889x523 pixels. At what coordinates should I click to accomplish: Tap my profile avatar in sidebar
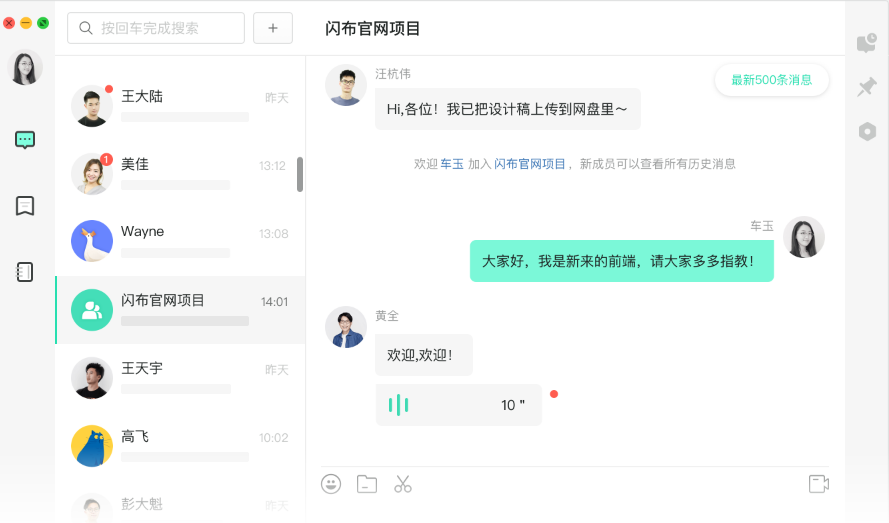click(25, 68)
